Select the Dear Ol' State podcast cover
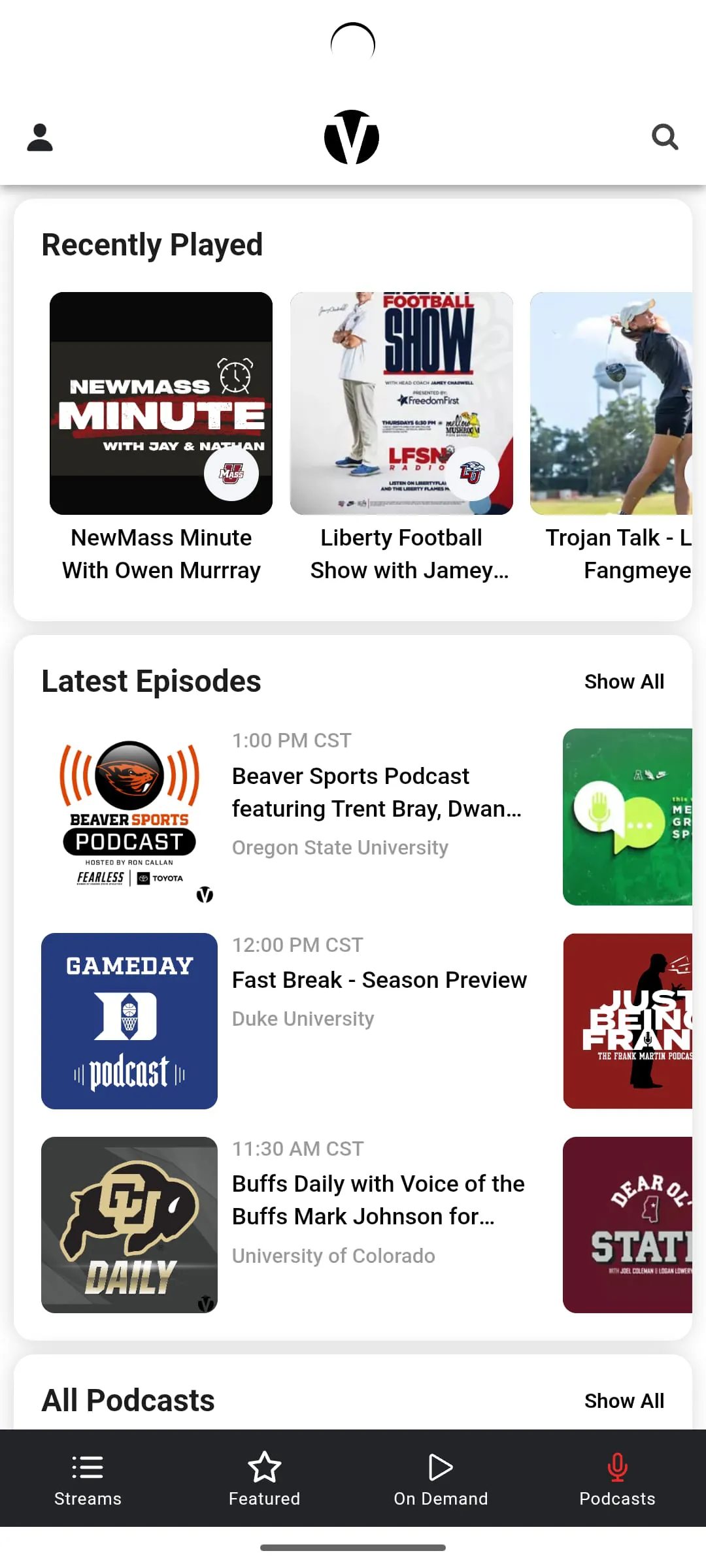Viewport: 706px width, 1568px height. (631, 1226)
